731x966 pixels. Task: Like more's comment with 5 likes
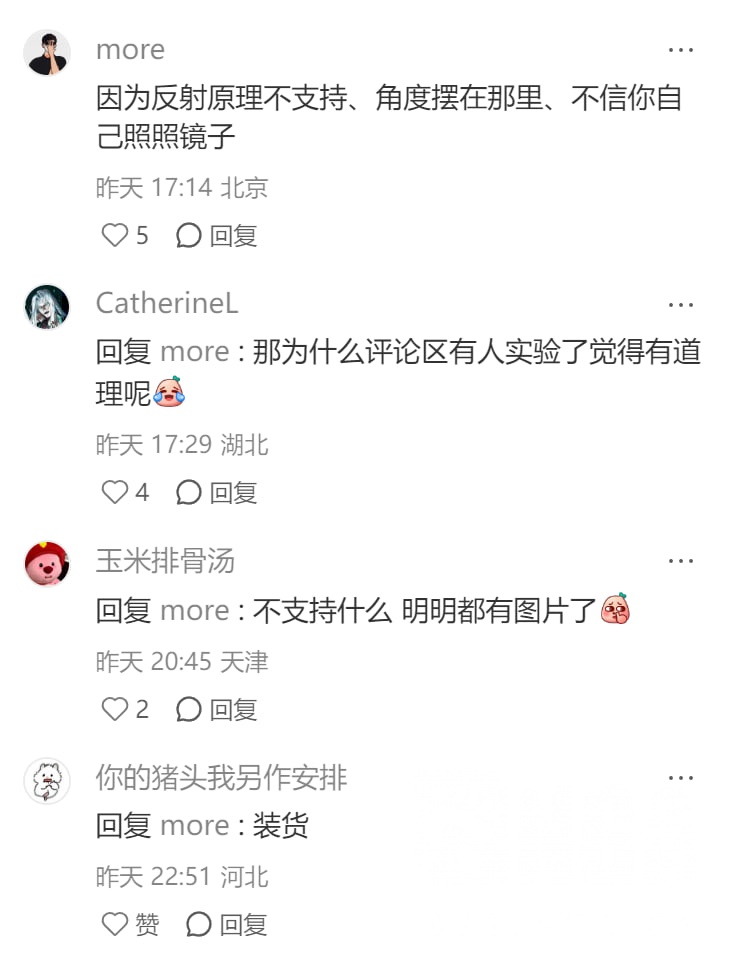(116, 235)
